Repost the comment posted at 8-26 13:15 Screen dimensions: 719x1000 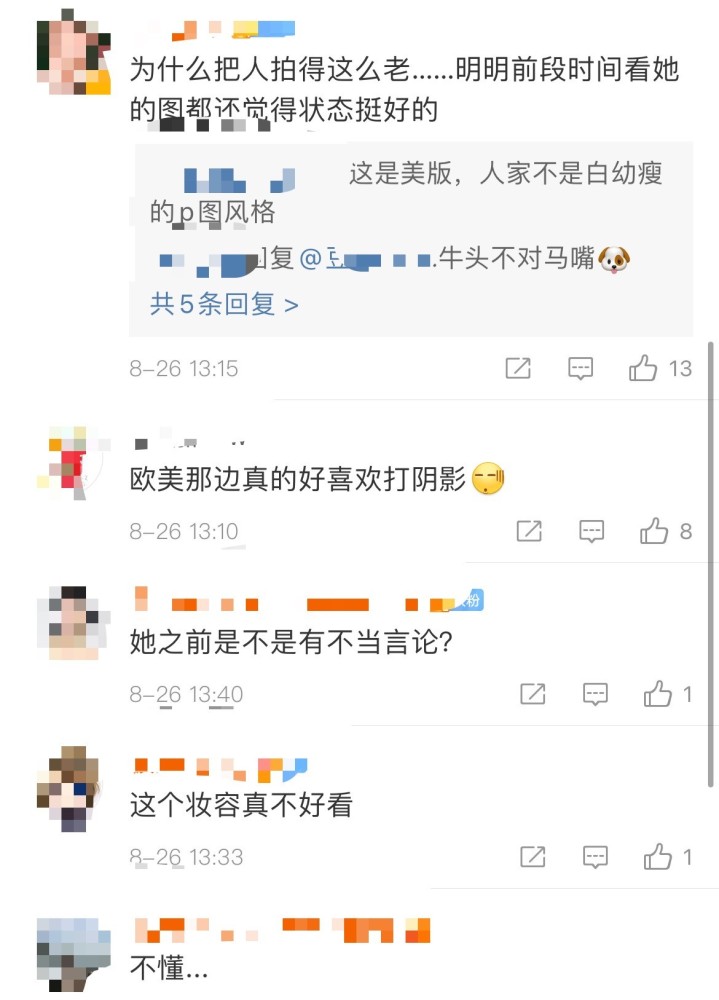pos(518,368)
